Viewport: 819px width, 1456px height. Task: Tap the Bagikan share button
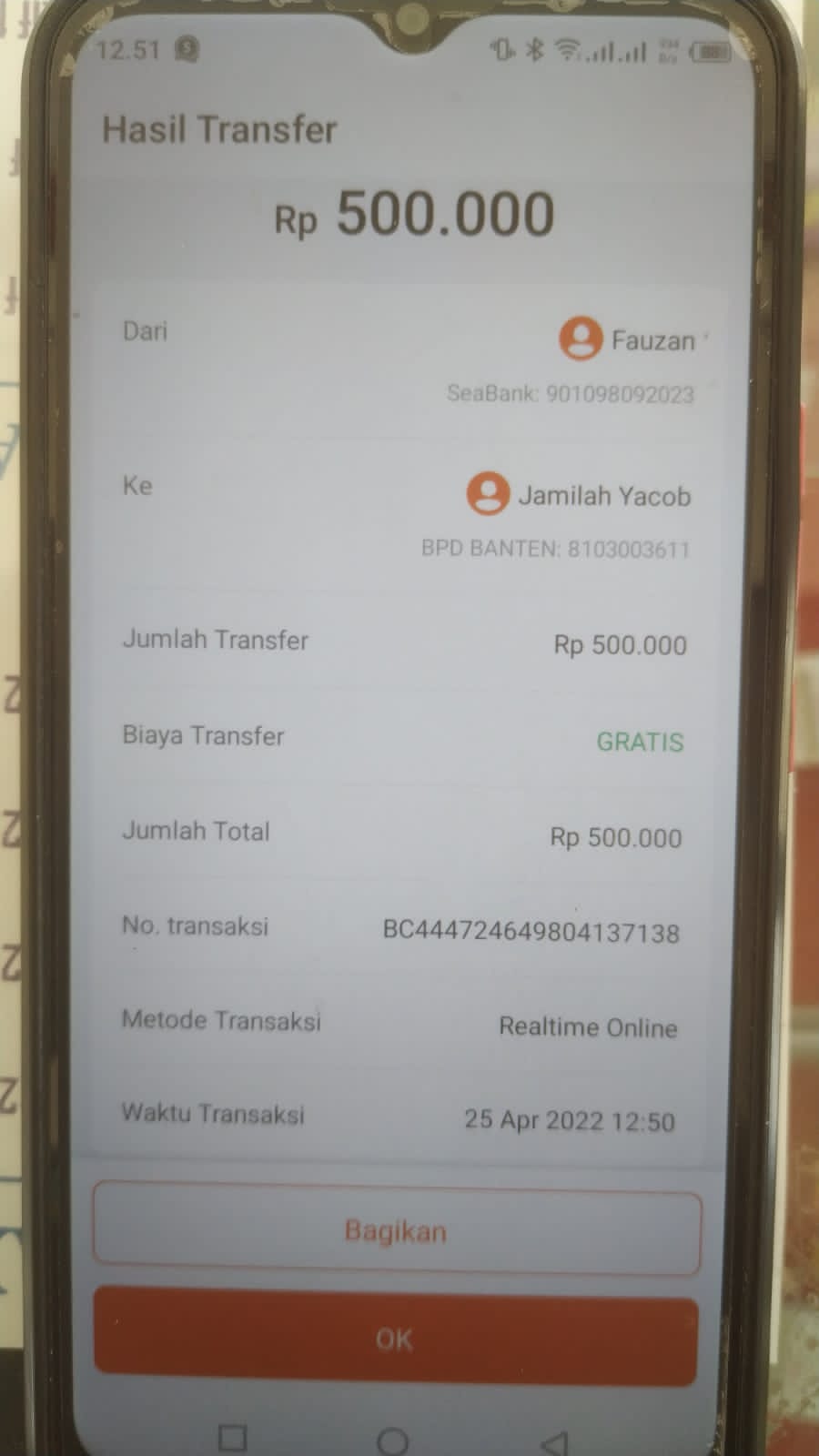396,1231
